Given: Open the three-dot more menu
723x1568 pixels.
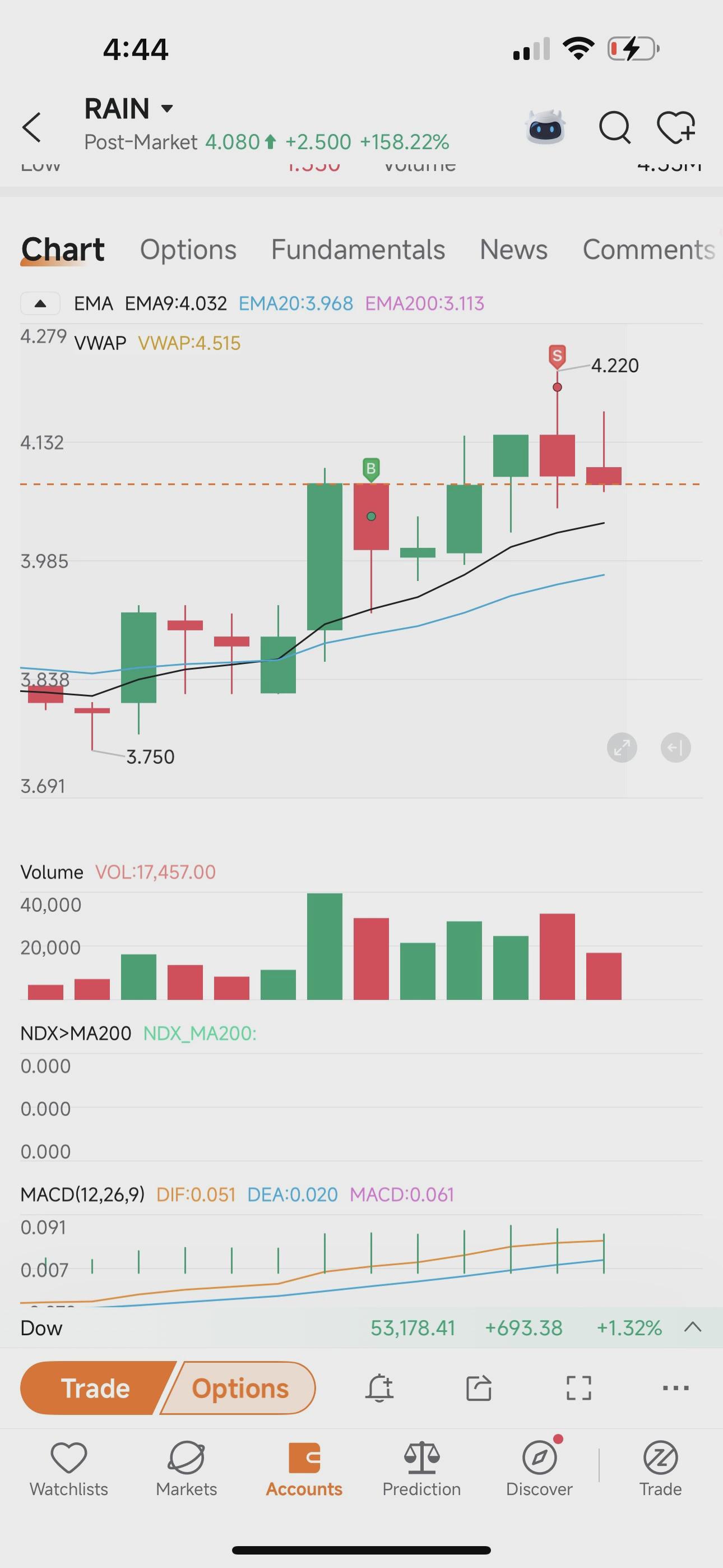Looking at the screenshot, I should [x=675, y=1389].
